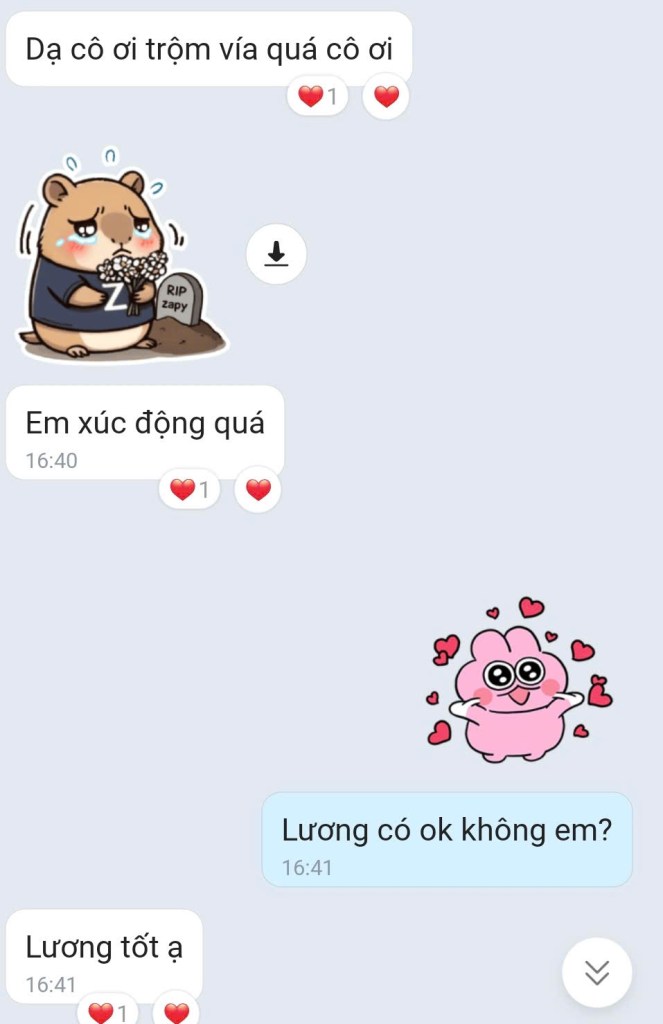663x1024 pixels.
Task: Open the pink hearts sticker
Action: click(x=518, y=680)
